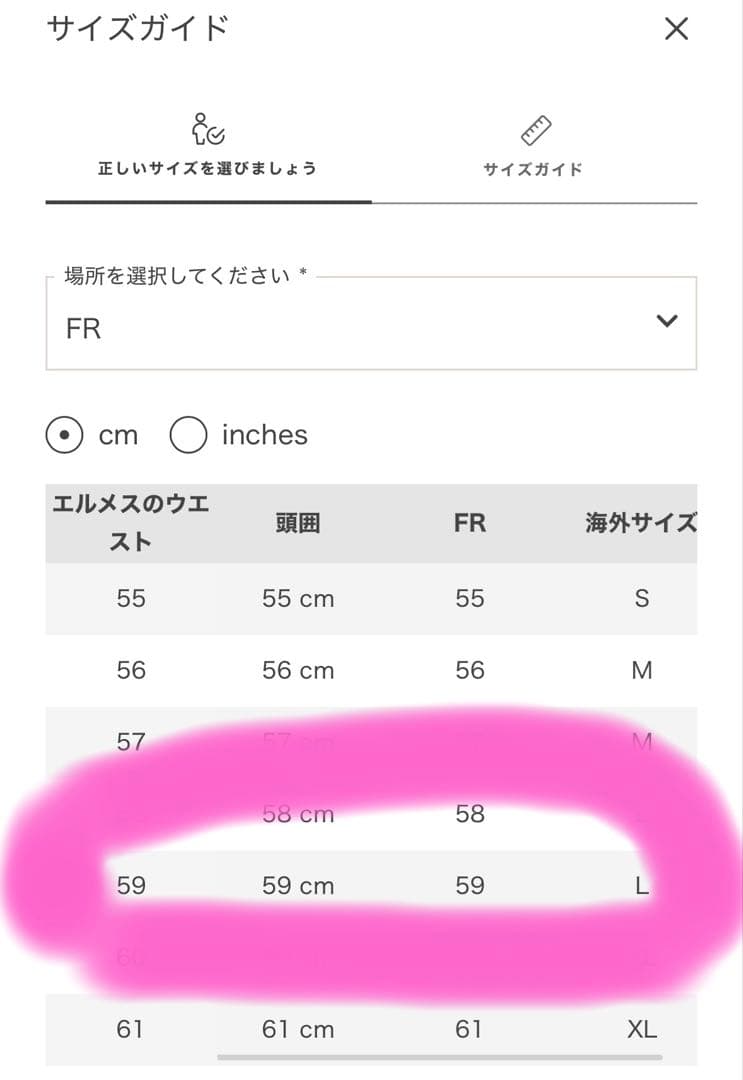Click the 61 cm XL row
The image size is (743, 1080).
pyautogui.click(x=370, y=1029)
